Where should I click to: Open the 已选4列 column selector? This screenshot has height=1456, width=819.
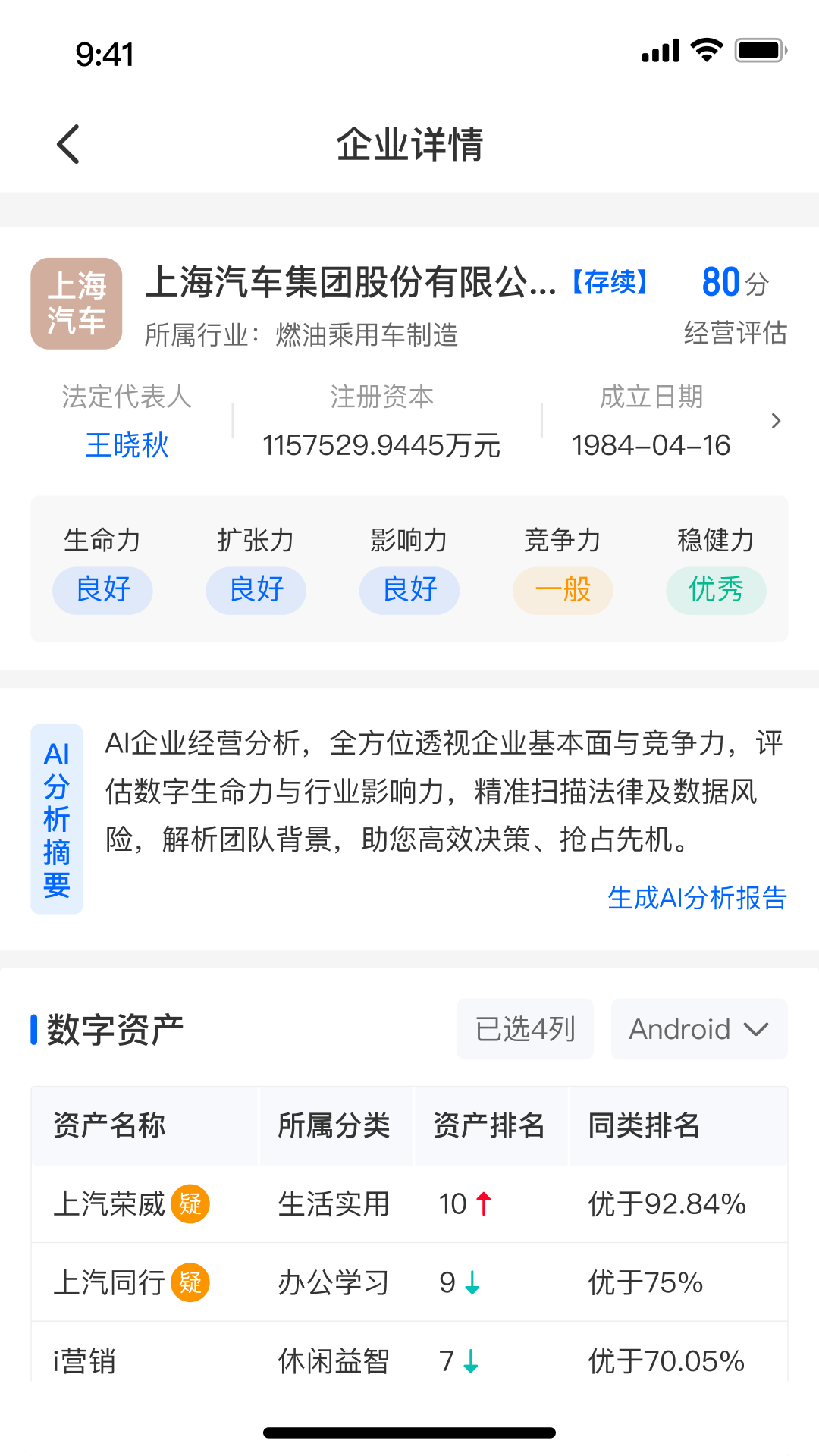pos(525,1029)
